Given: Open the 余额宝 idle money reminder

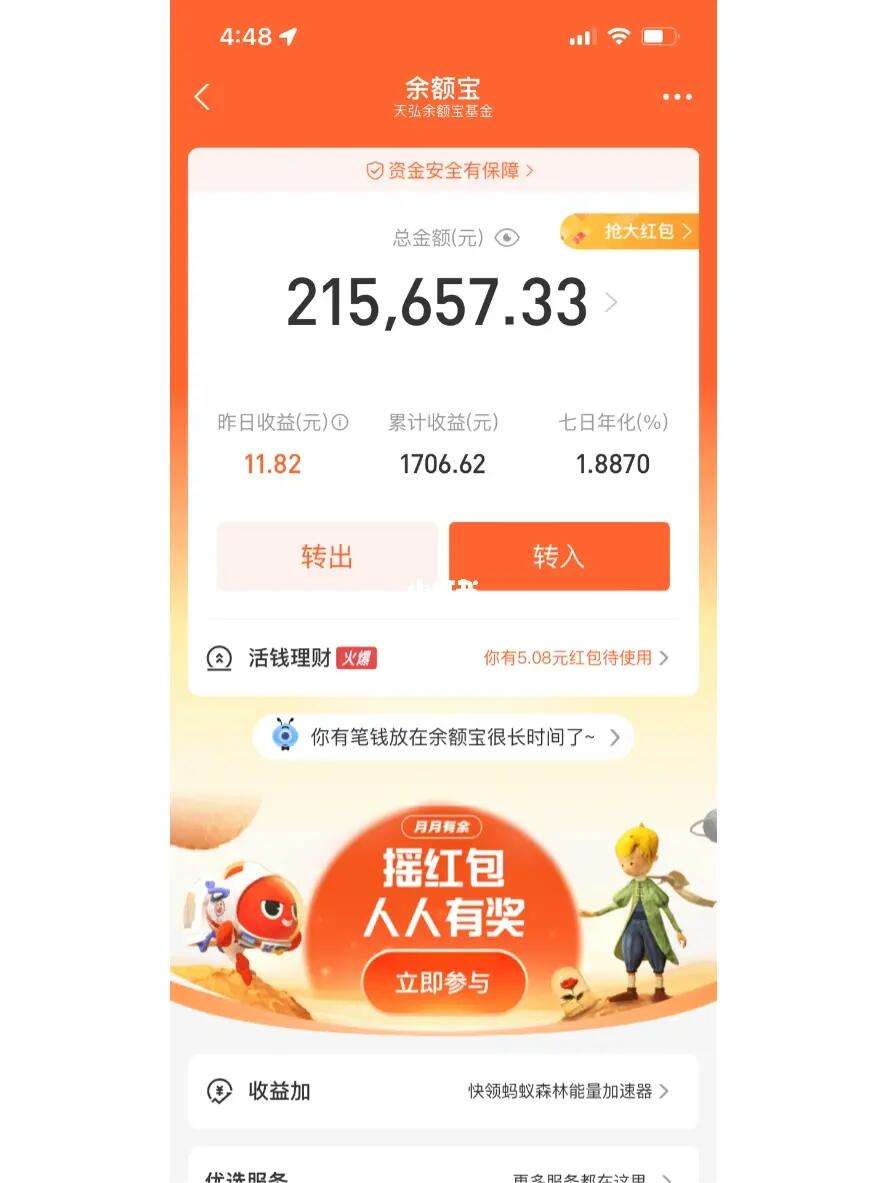Looking at the screenshot, I should [443, 738].
